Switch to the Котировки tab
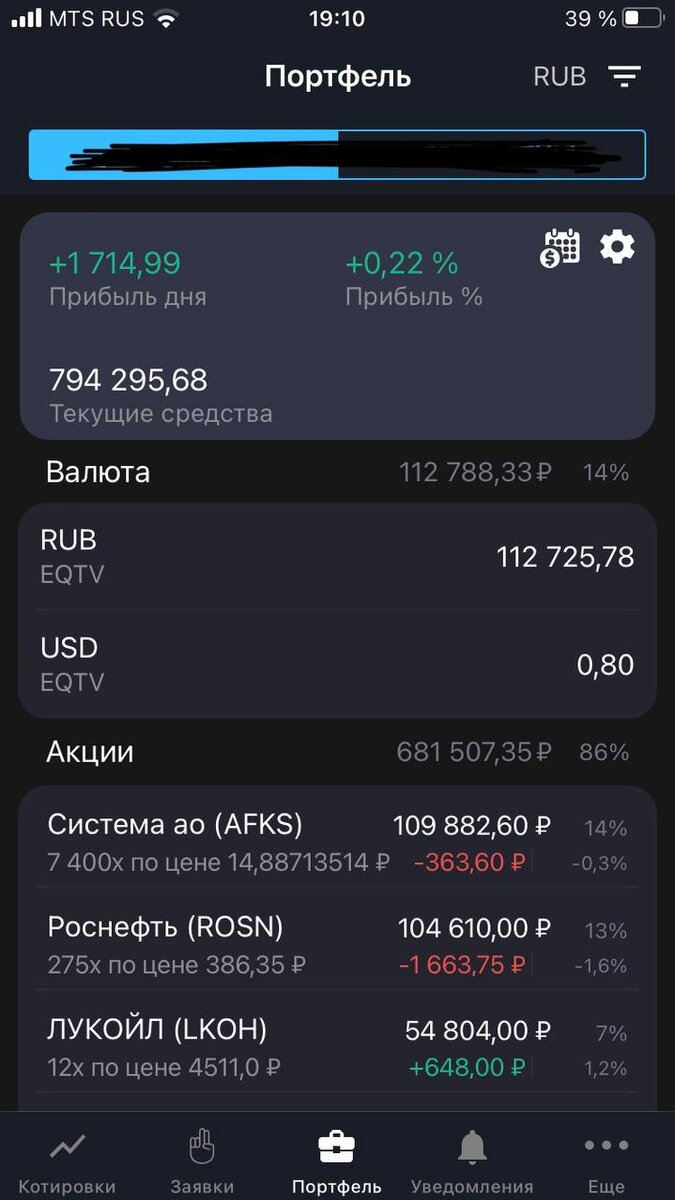Screen dimensions: 675x1200 pos(67,1161)
